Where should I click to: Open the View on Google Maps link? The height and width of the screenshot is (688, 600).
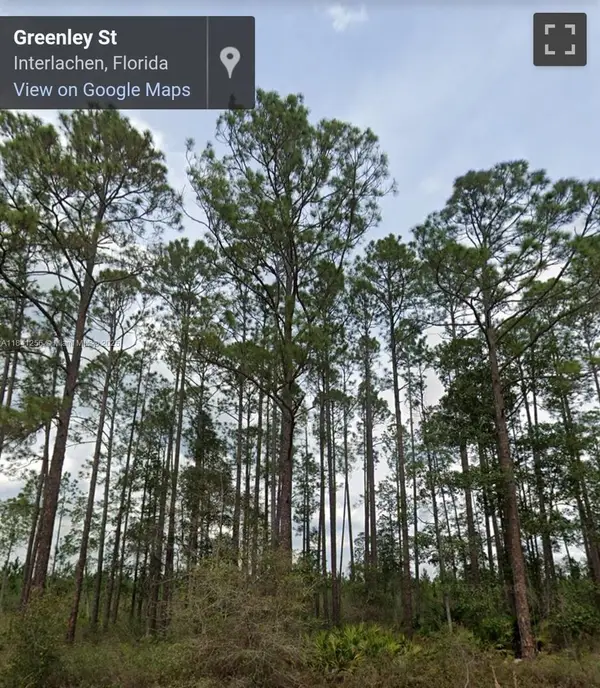coord(101,90)
